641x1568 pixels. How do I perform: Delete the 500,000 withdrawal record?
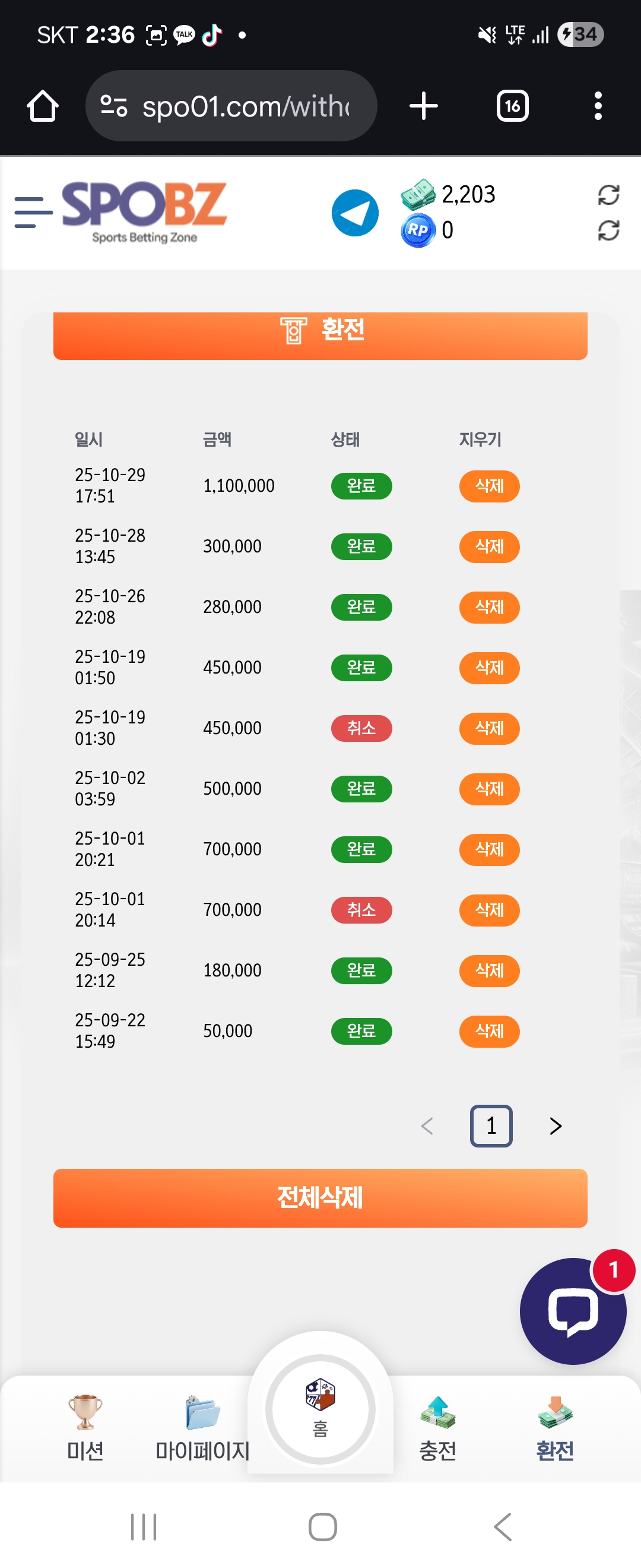coord(489,789)
